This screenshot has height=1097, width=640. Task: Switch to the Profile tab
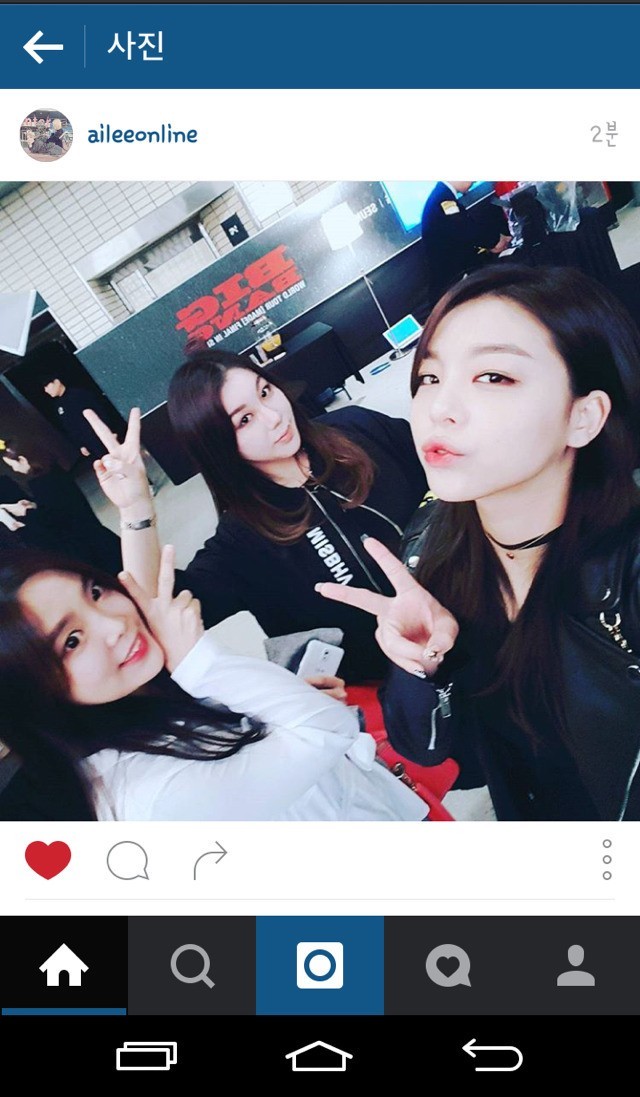pos(576,965)
